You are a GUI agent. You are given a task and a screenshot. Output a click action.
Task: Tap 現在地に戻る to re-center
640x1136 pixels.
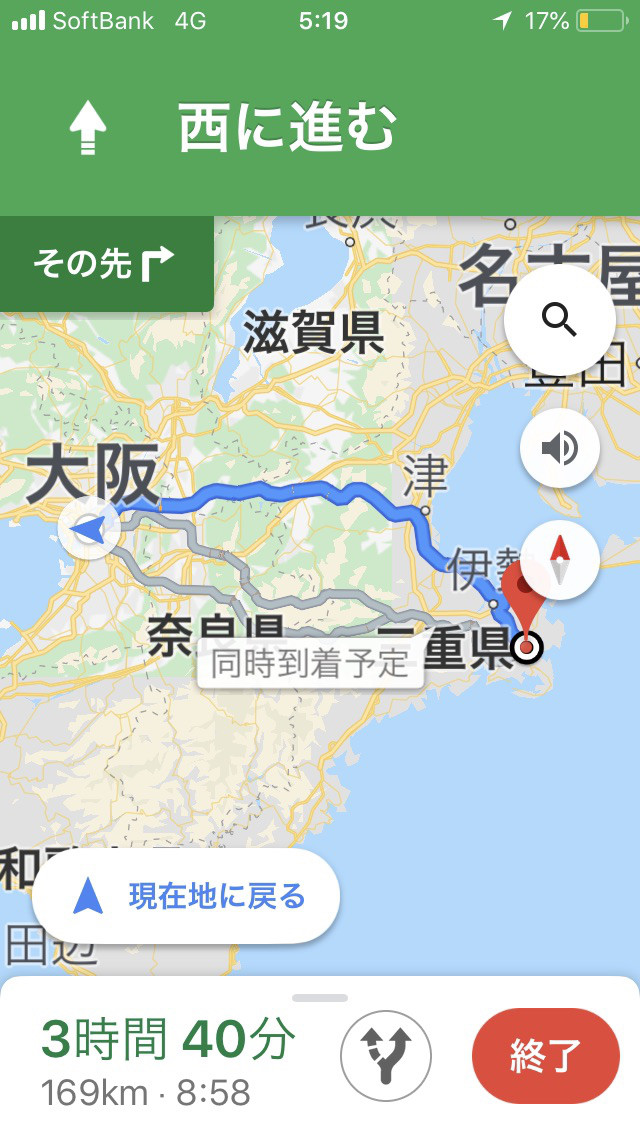(186, 897)
